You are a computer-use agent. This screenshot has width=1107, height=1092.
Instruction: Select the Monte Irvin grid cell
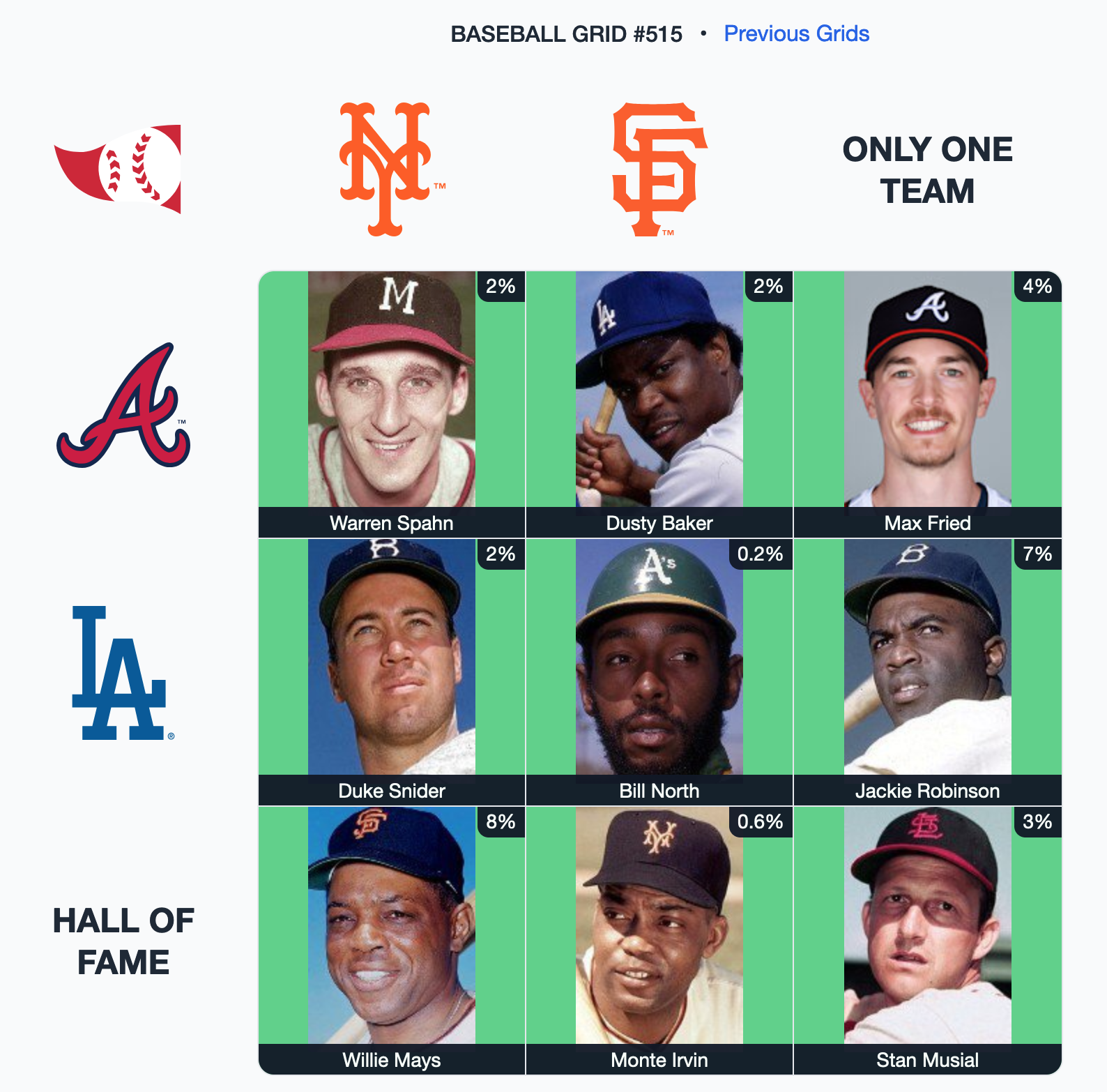tap(659, 939)
